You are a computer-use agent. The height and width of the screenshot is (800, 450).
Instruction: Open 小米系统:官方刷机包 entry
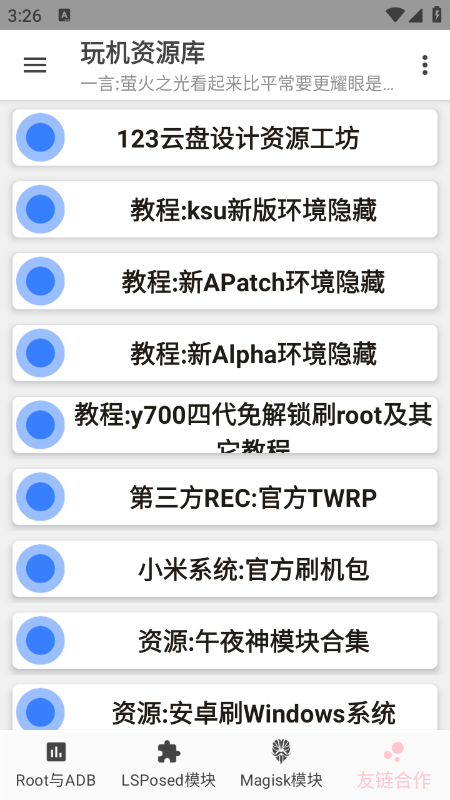tap(225, 569)
